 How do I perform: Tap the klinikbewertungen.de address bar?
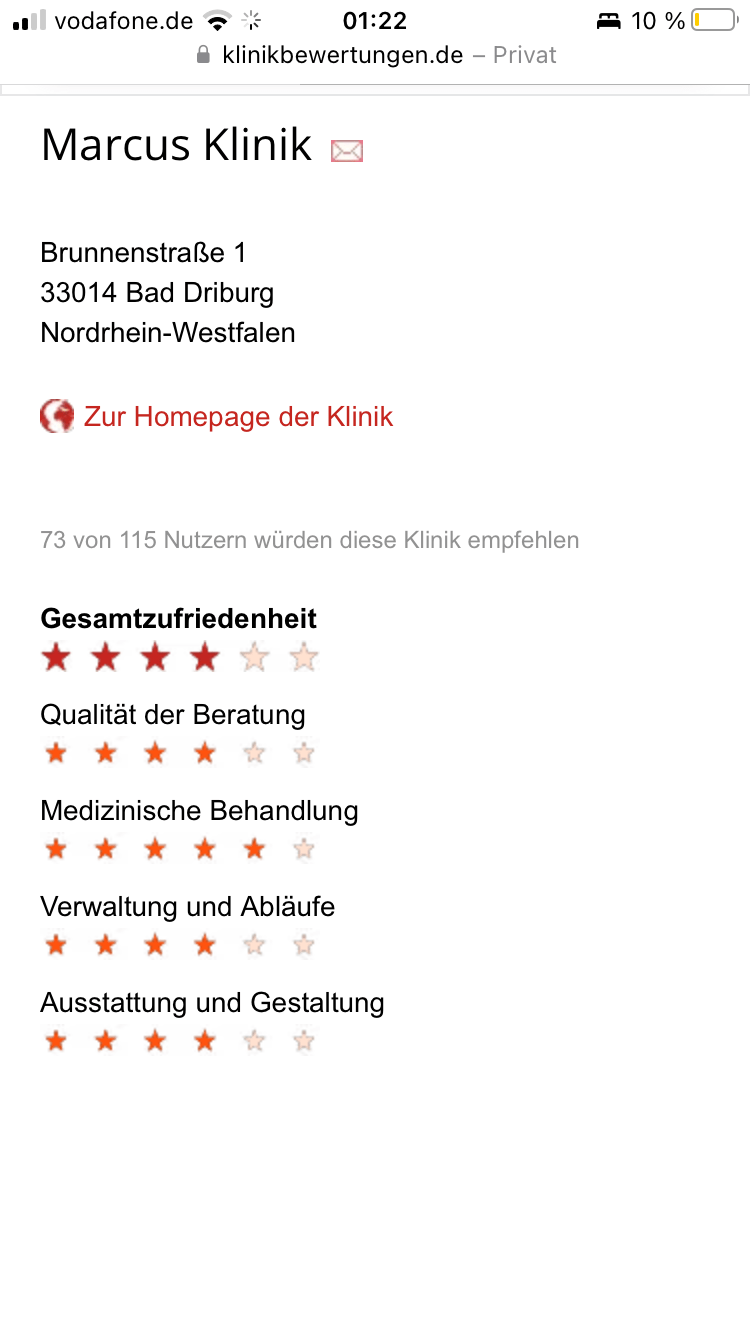[375, 55]
